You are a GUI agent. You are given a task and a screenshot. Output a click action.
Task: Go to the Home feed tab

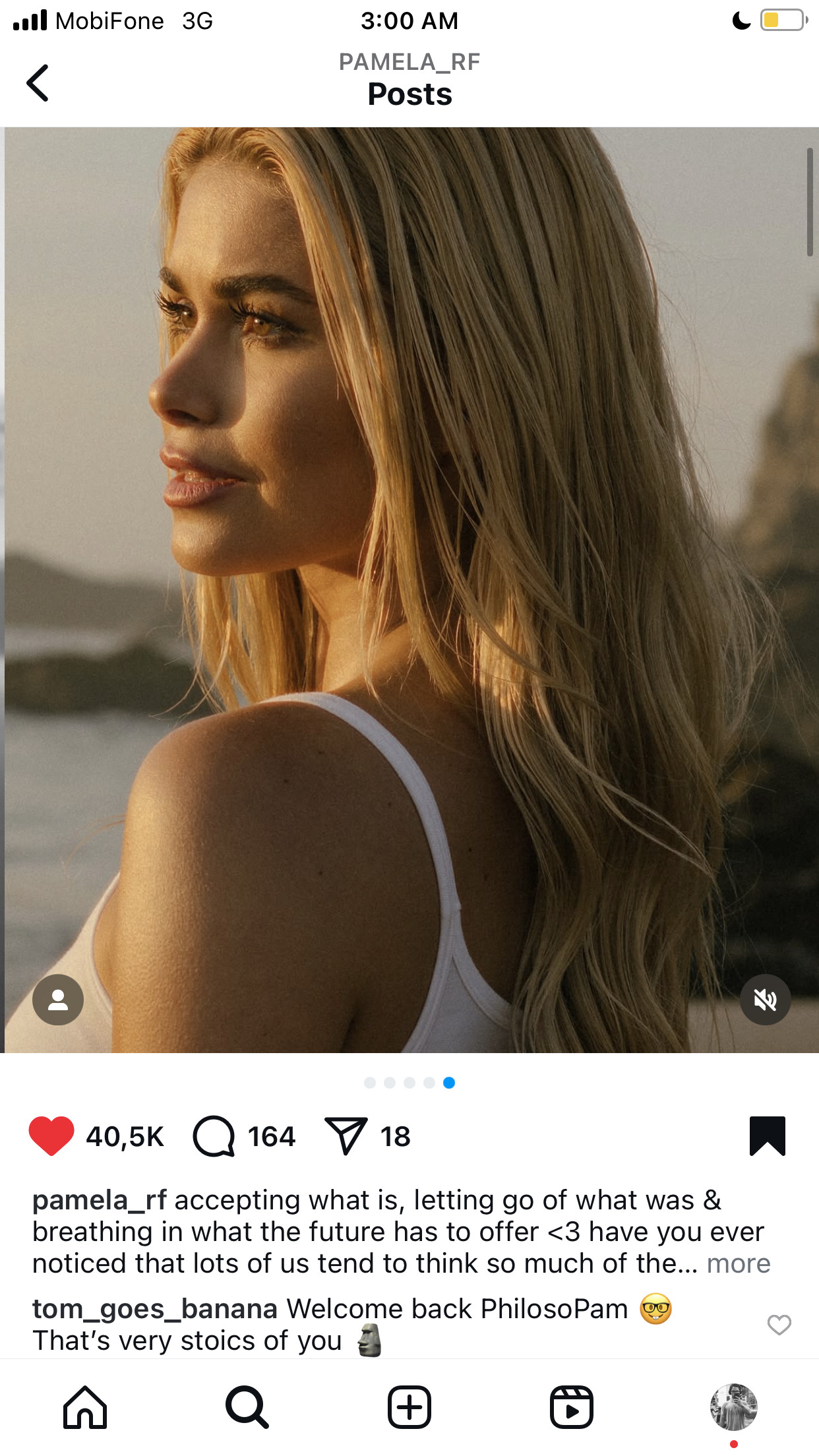pyautogui.click(x=85, y=1407)
